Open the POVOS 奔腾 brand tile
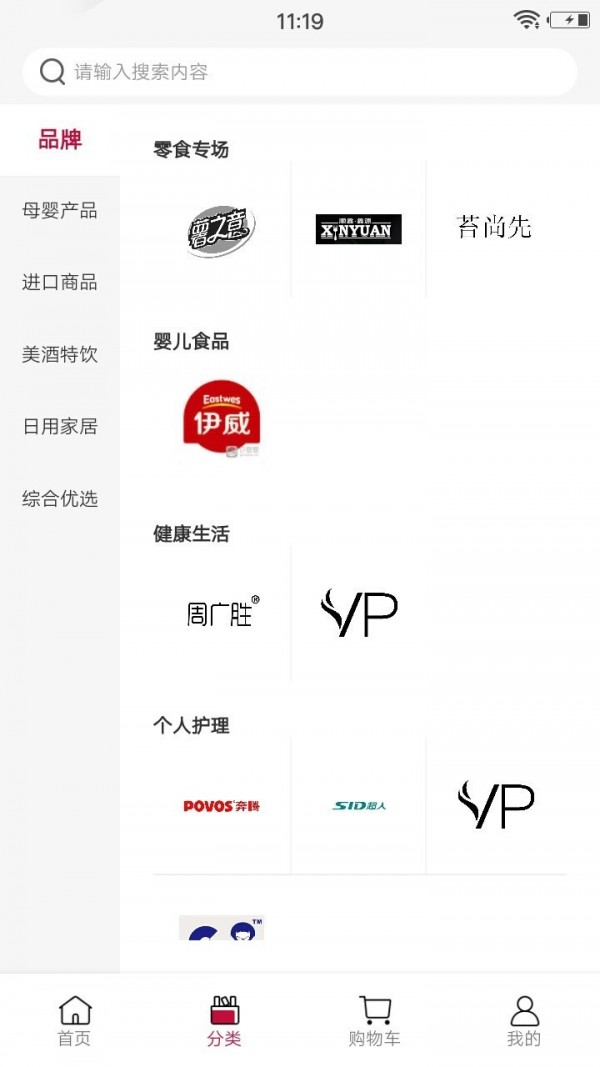The width and height of the screenshot is (600, 1067). point(222,806)
